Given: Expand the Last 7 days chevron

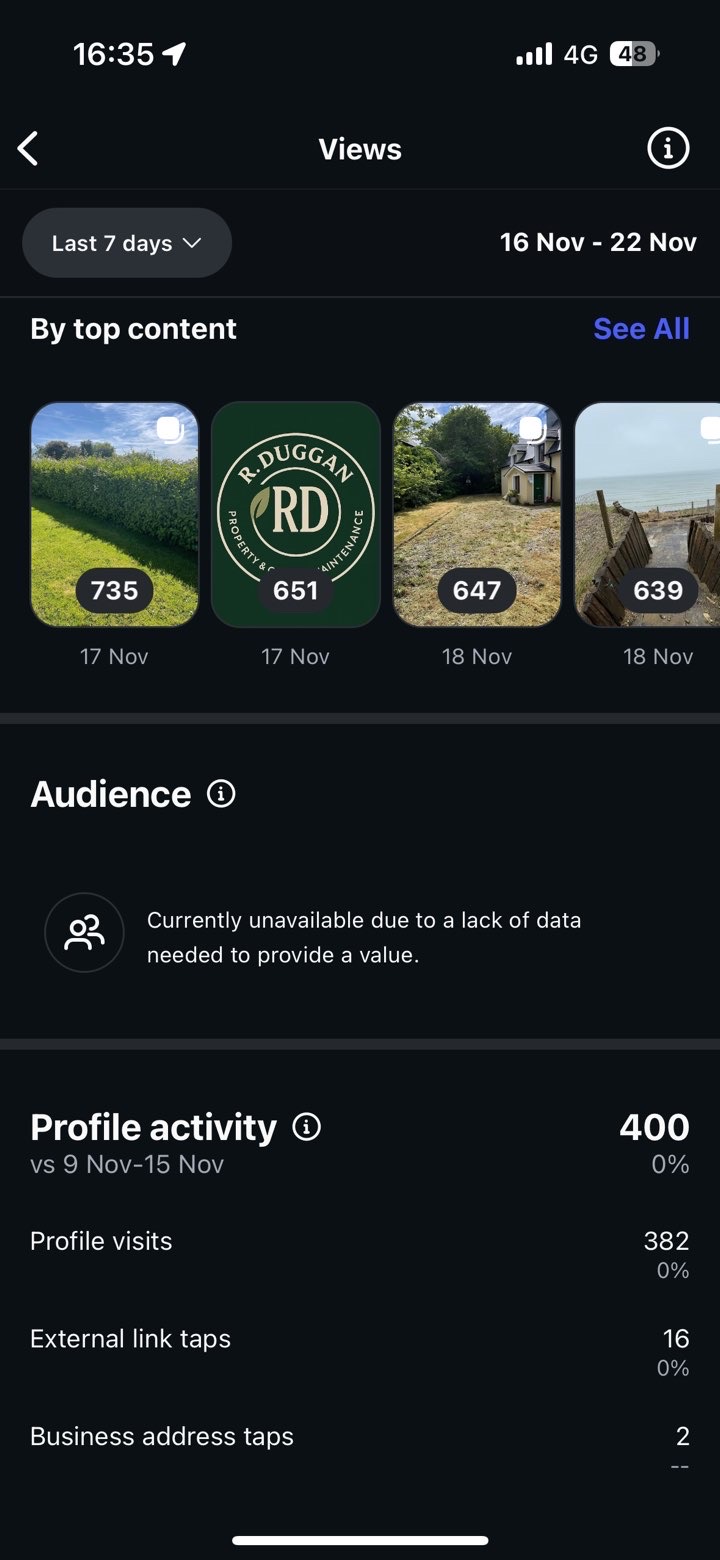Looking at the screenshot, I should pos(194,242).
